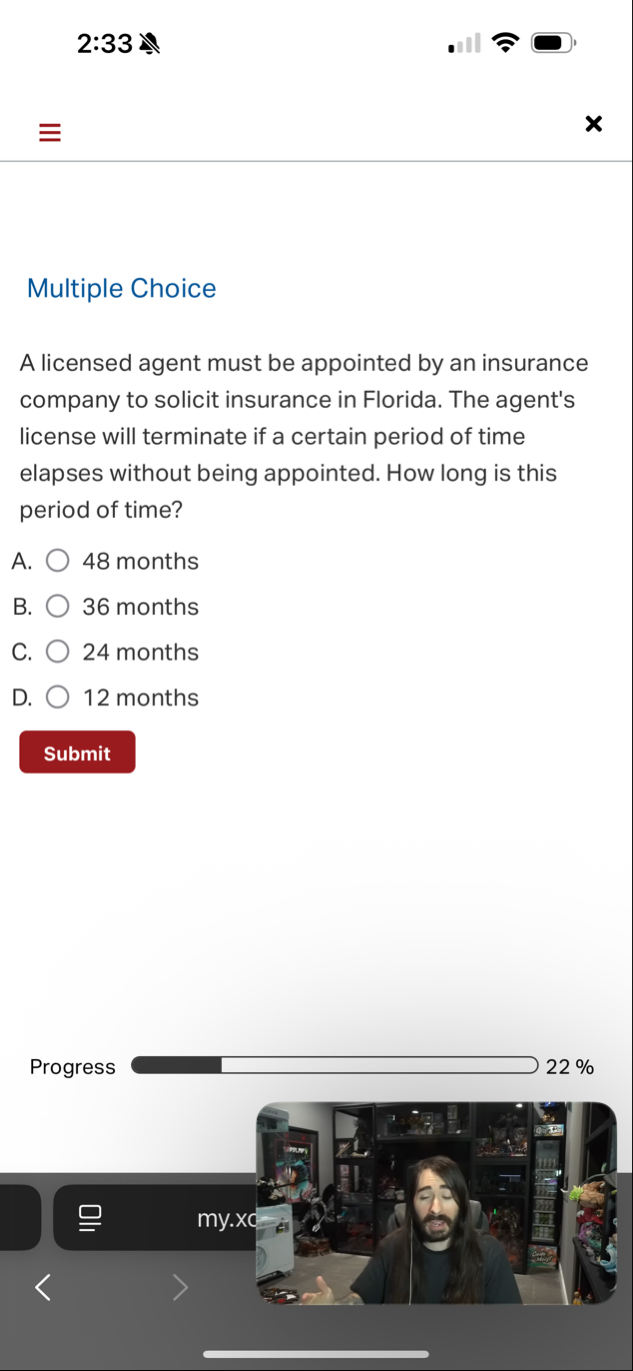Image resolution: width=633 pixels, height=1371 pixels.
Task: Open the red hamburger menu
Action: 49,132
